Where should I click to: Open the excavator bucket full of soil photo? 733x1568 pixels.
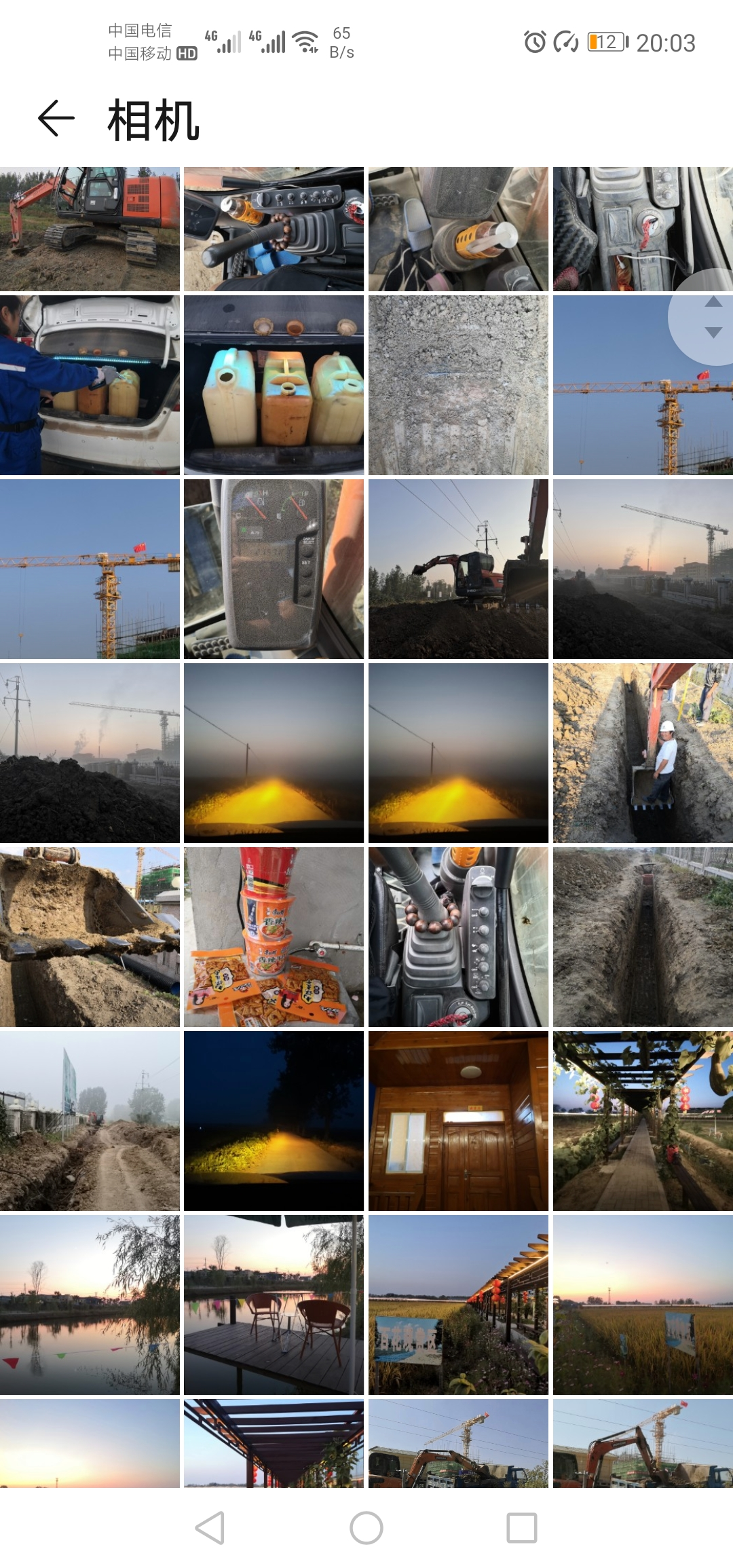click(x=90, y=937)
